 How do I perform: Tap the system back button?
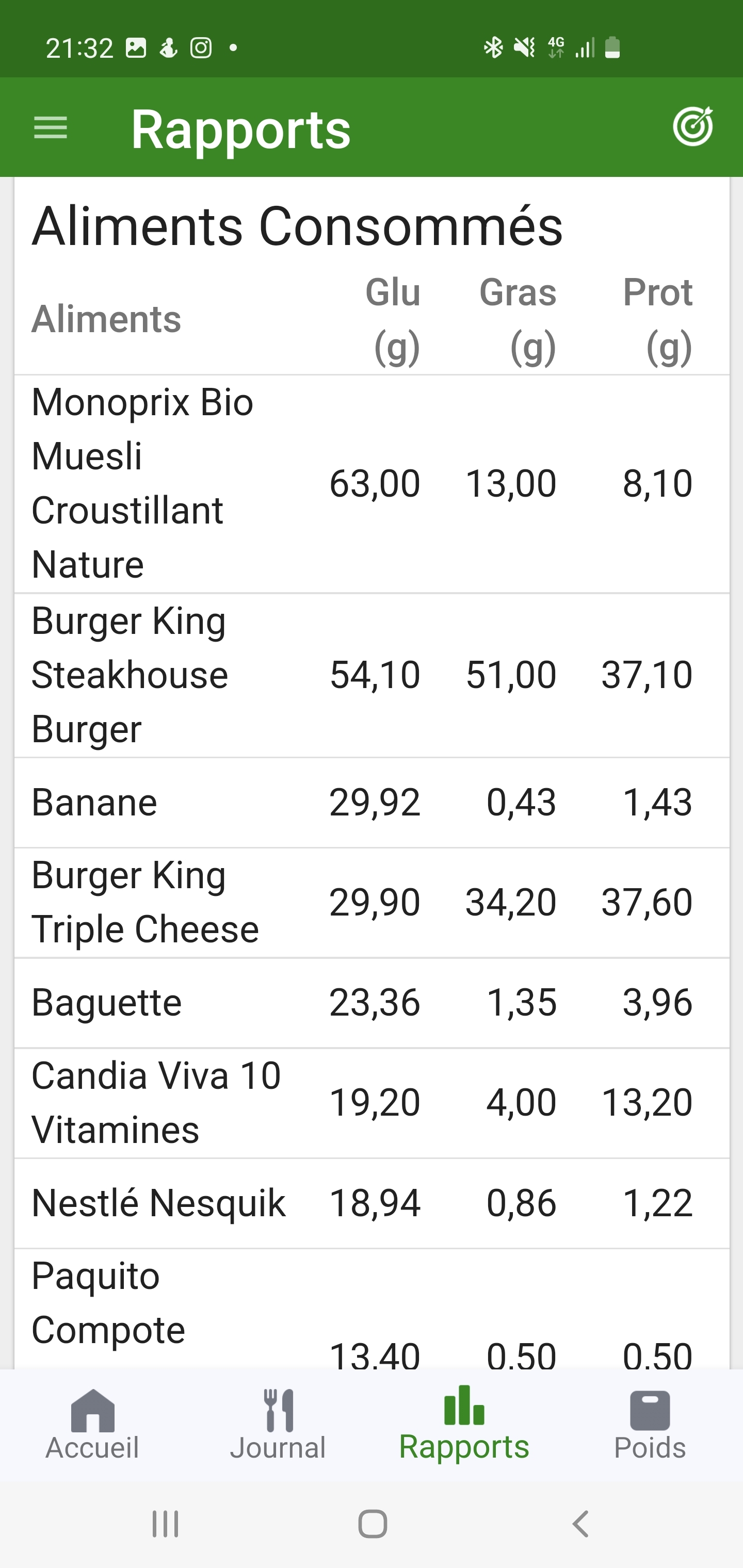point(580,1524)
